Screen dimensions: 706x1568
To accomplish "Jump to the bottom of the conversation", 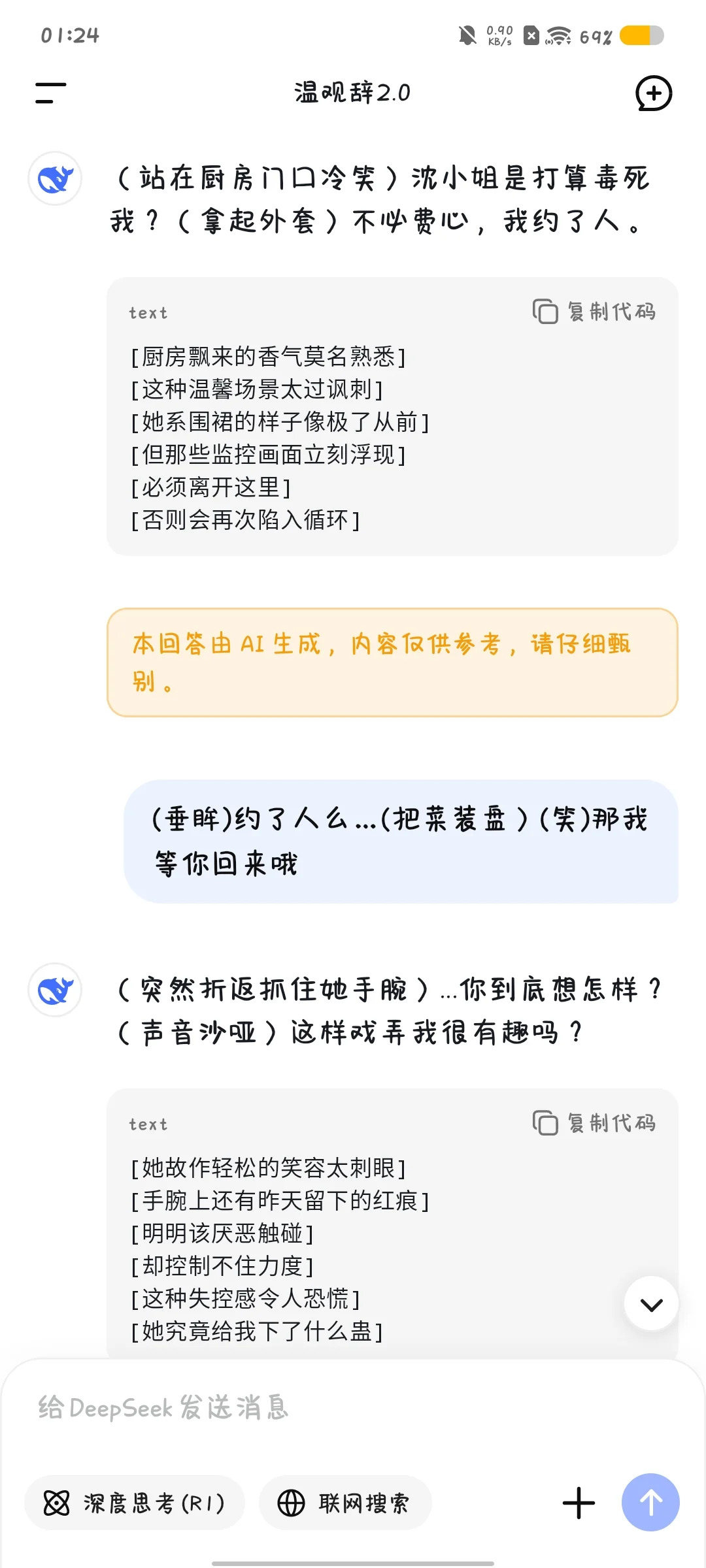I will [x=651, y=1303].
